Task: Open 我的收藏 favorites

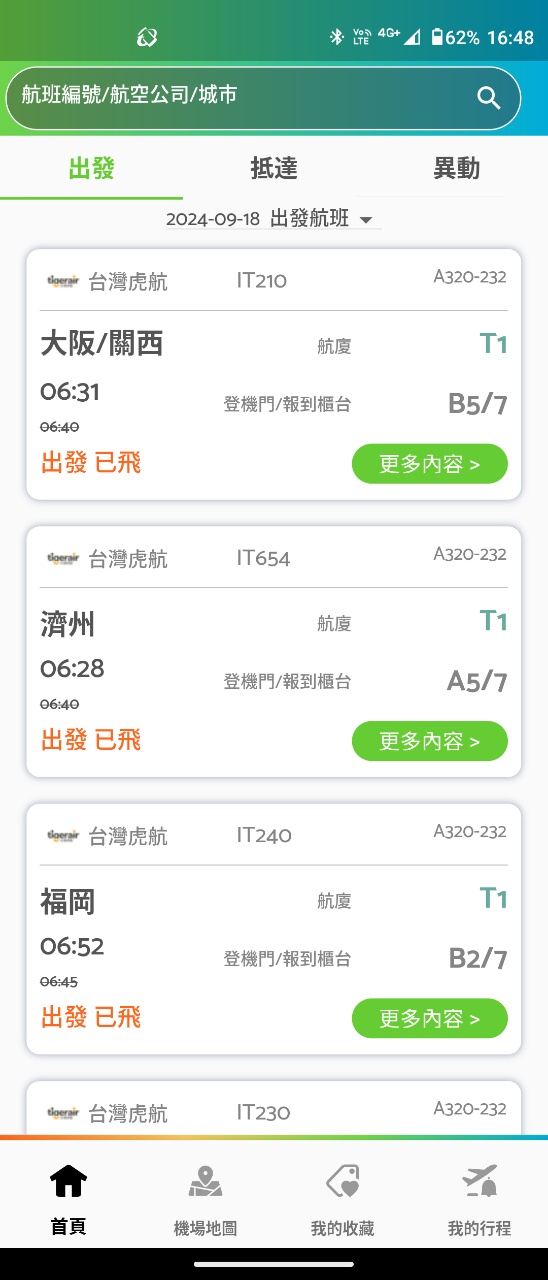Action: tap(343, 1199)
